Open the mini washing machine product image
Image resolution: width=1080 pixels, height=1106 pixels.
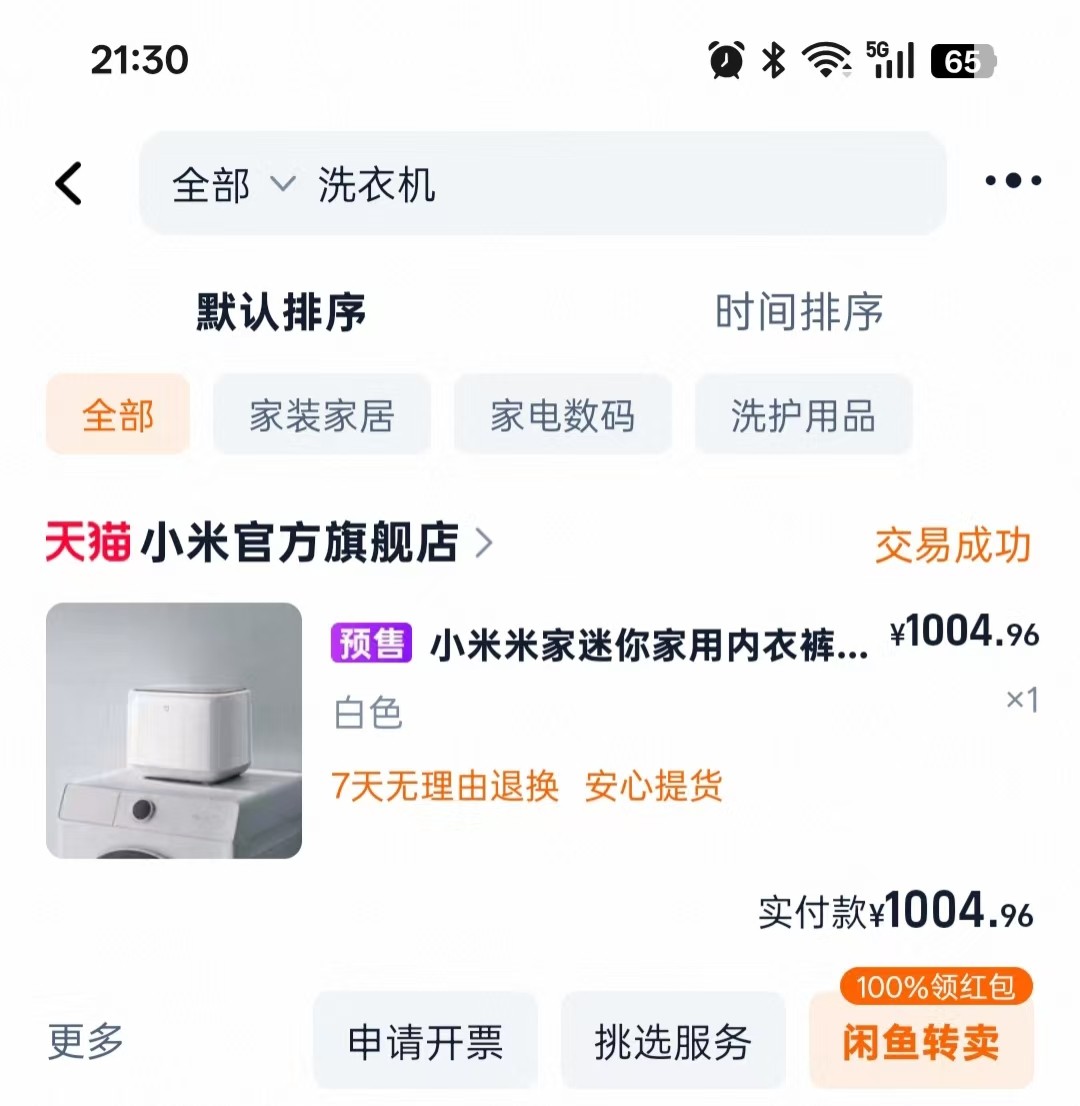[174, 730]
